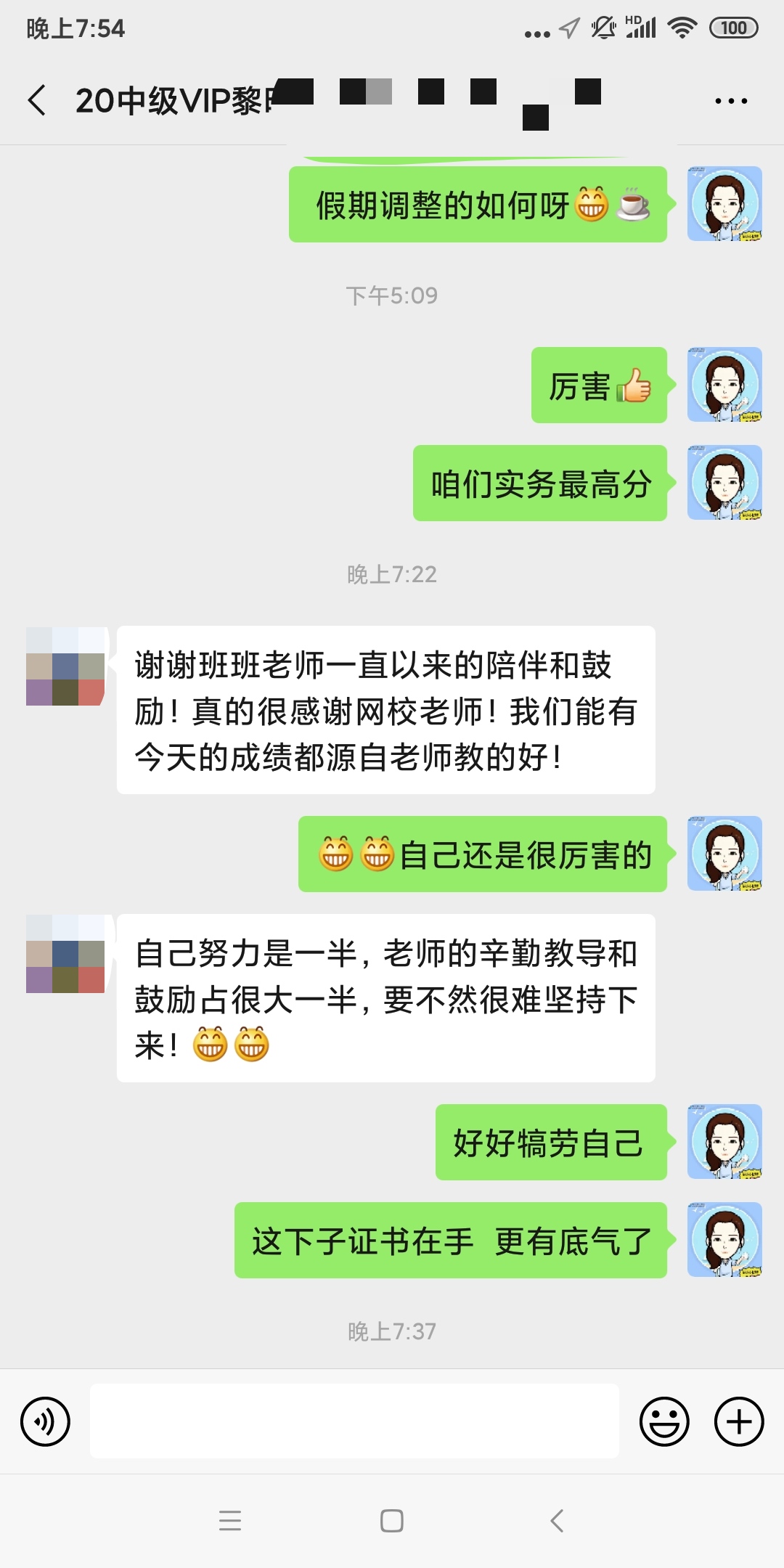The width and height of the screenshot is (784, 1568).
Task: Select the message 咱们实务最高分
Action: tap(539, 484)
